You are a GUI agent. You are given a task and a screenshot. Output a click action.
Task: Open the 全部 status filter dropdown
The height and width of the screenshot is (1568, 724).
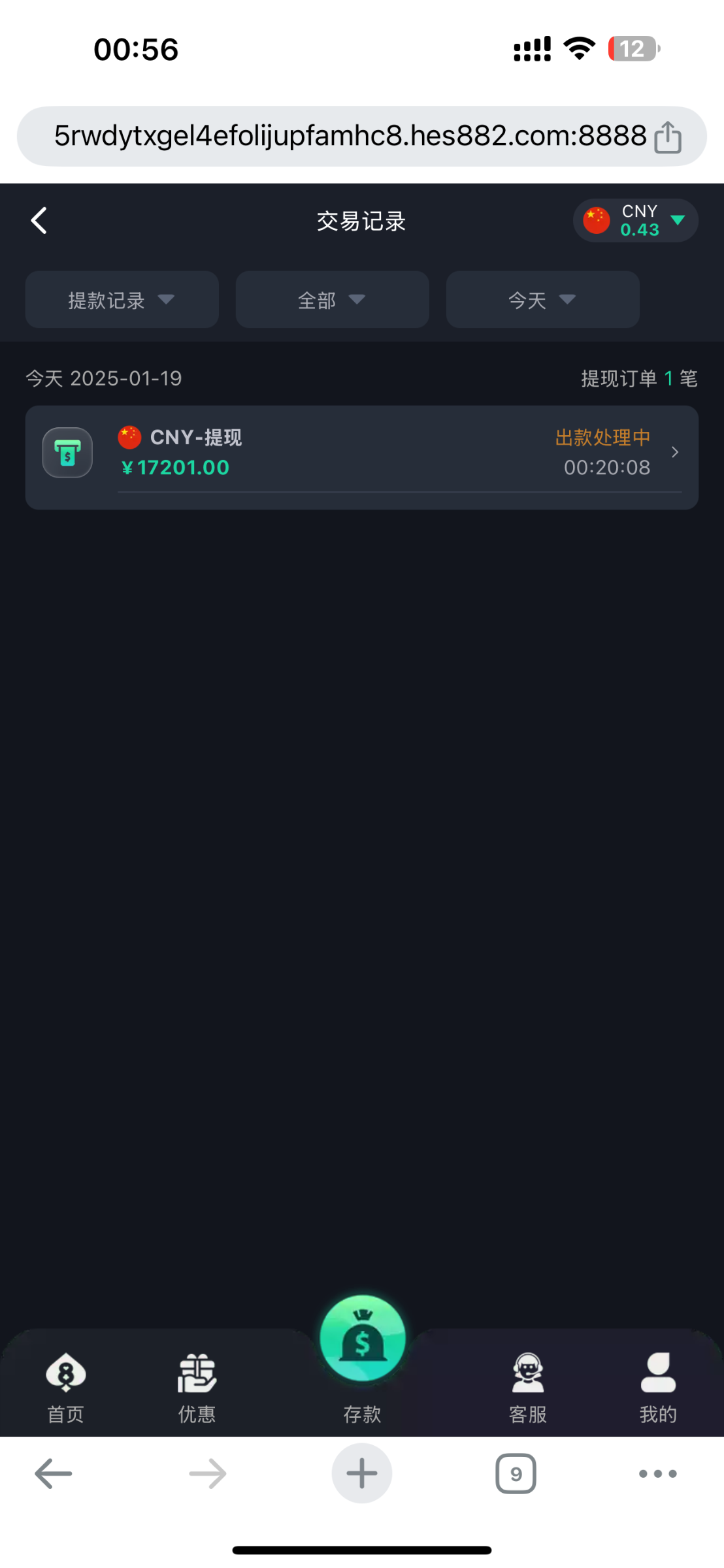coord(332,300)
